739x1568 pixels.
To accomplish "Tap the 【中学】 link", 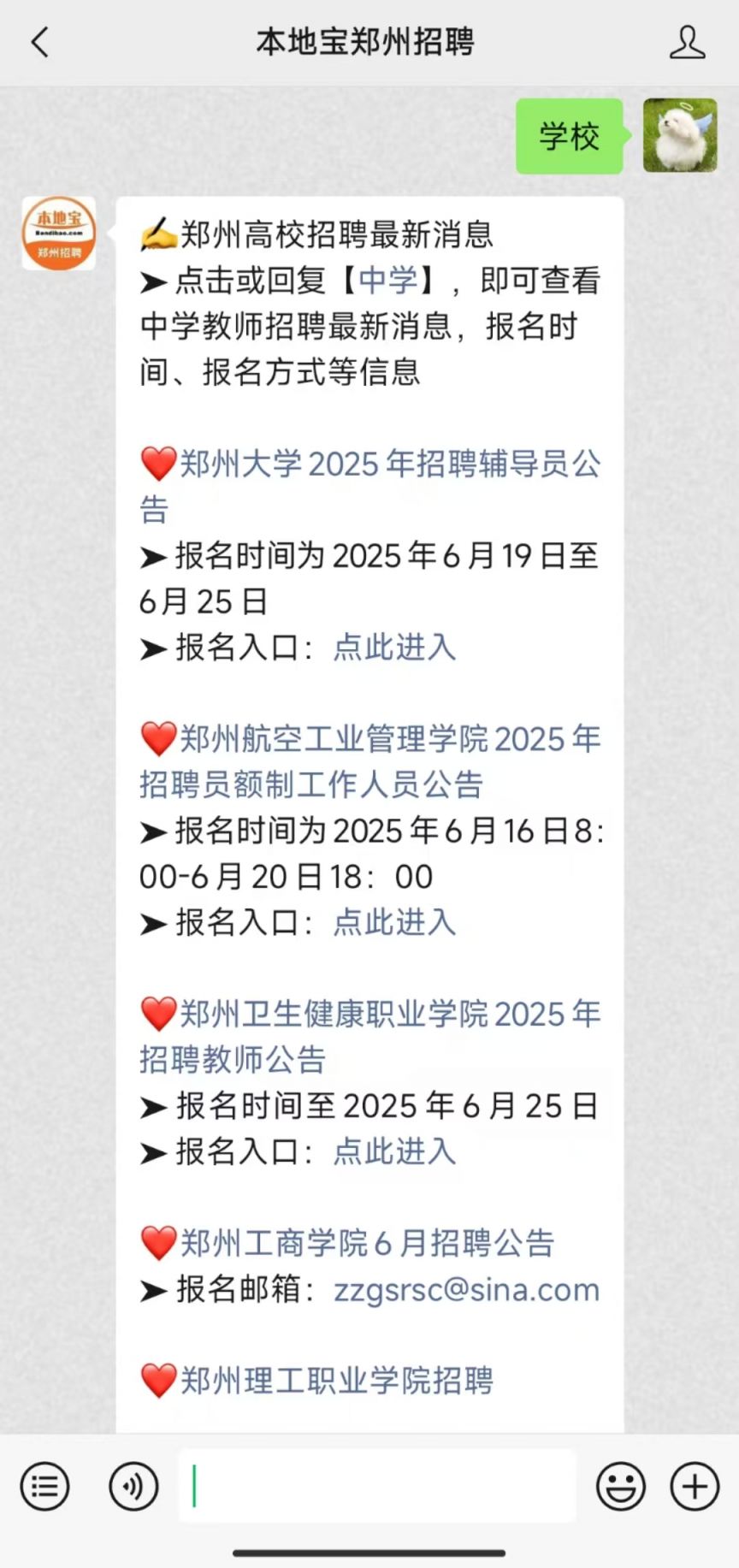I will [x=388, y=280].
